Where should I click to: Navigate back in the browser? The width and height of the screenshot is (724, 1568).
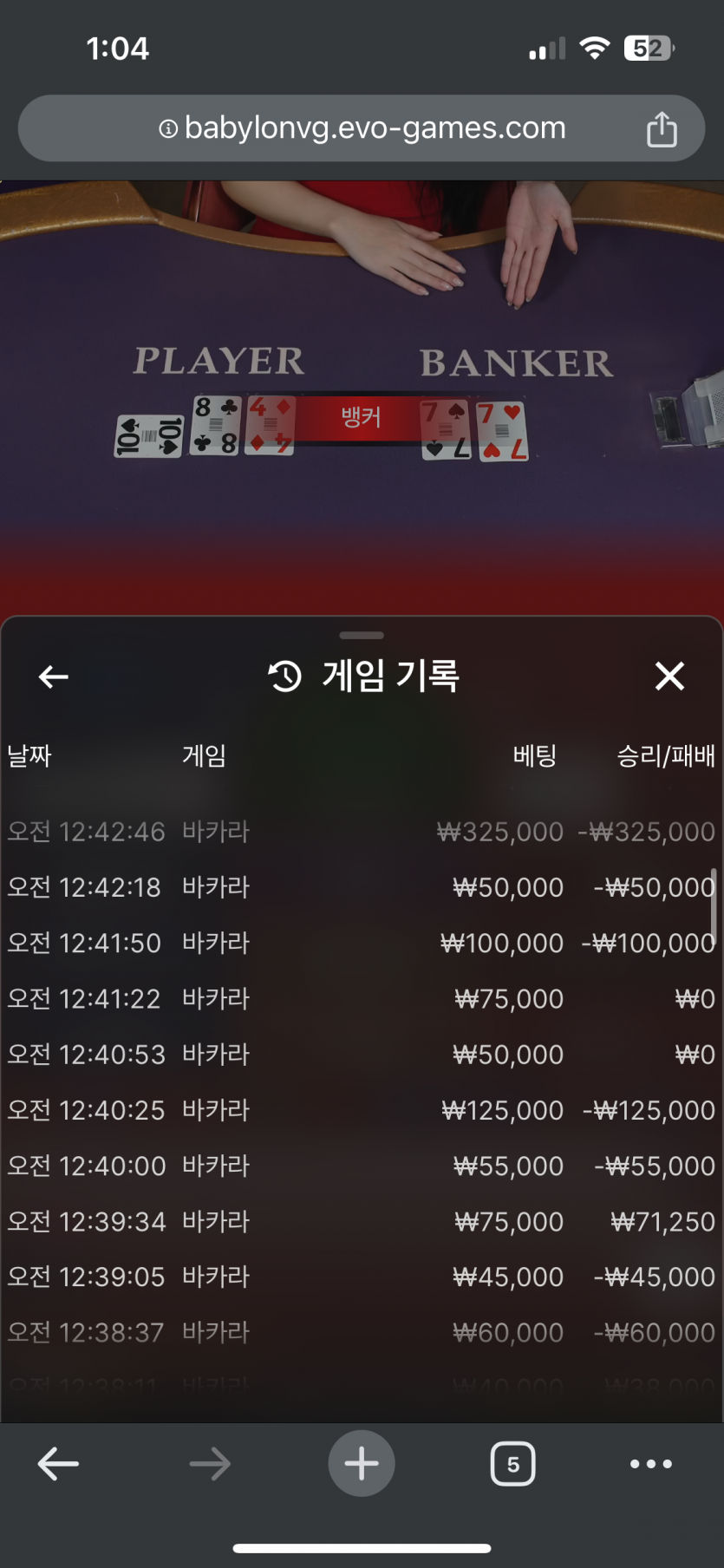[x=58, y=1464]
